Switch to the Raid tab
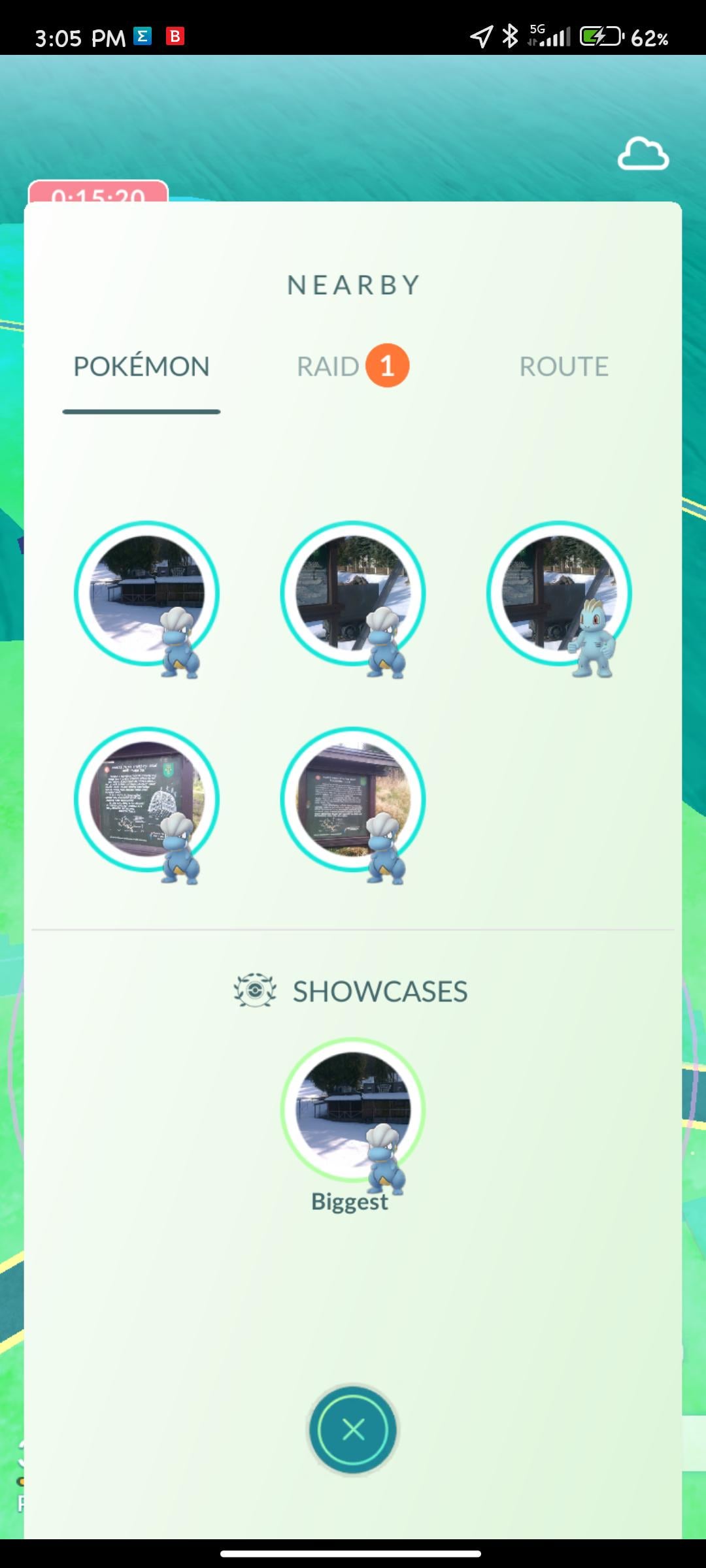Image resolution: width=706 pixels, height=1568 pixels. pos(352,366)
